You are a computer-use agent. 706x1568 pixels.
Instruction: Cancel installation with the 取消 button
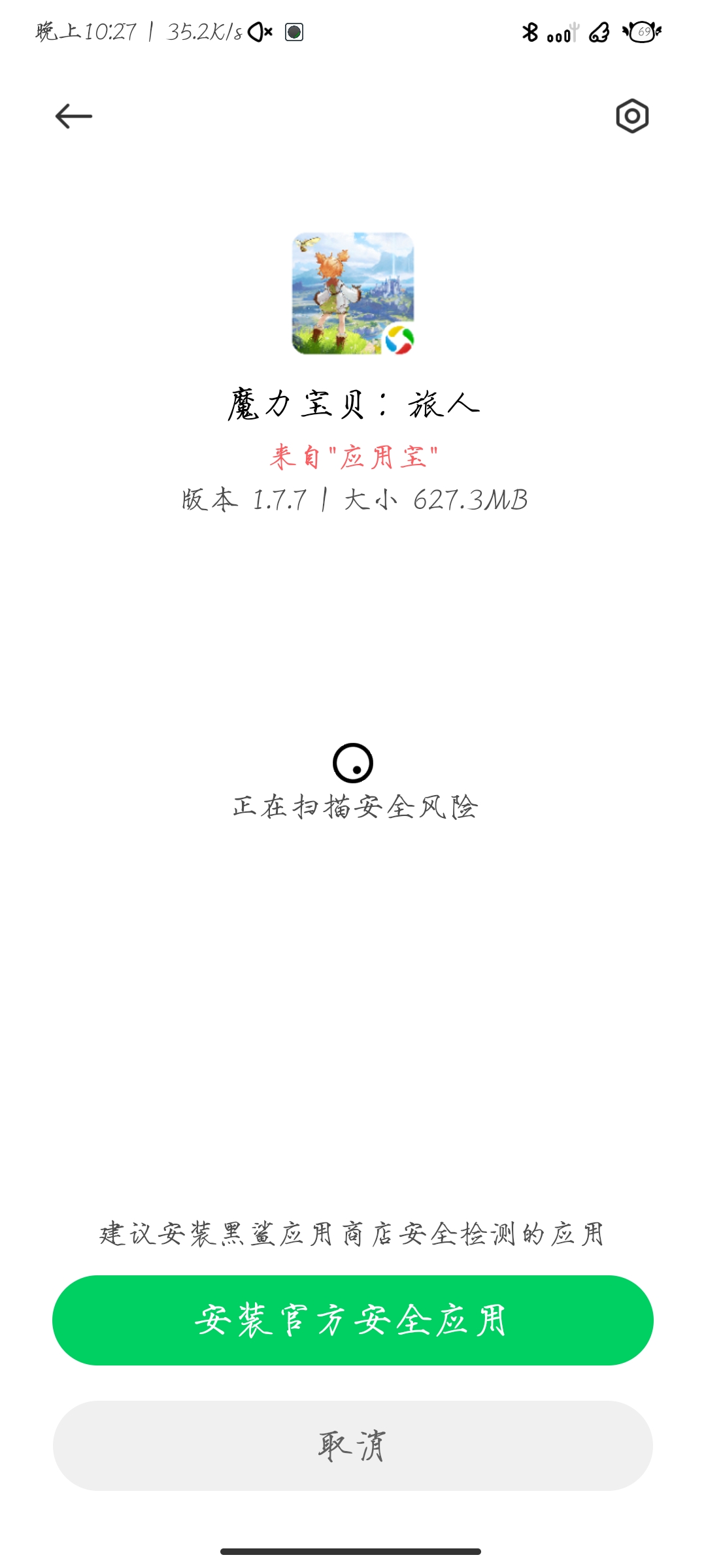click(353, 1445)
